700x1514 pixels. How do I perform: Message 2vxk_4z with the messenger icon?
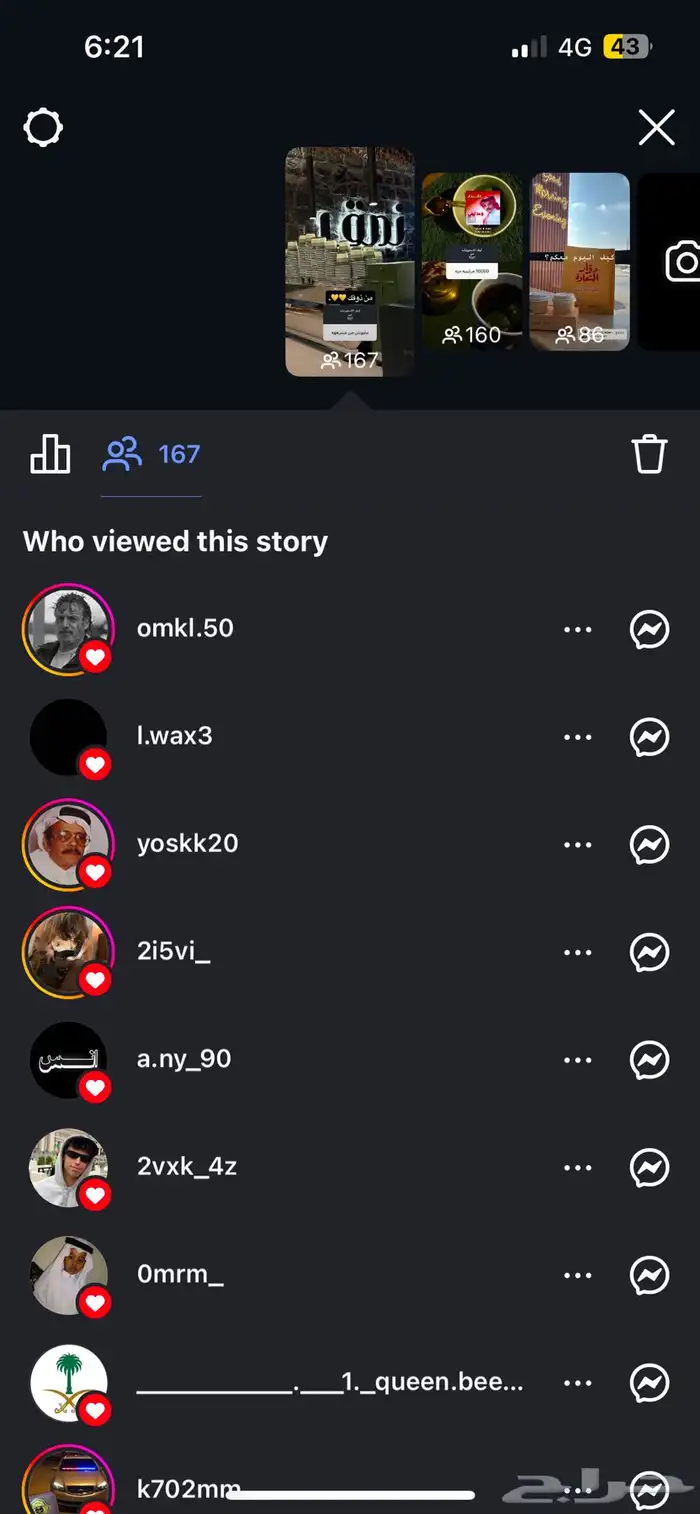pos(649,1167)
